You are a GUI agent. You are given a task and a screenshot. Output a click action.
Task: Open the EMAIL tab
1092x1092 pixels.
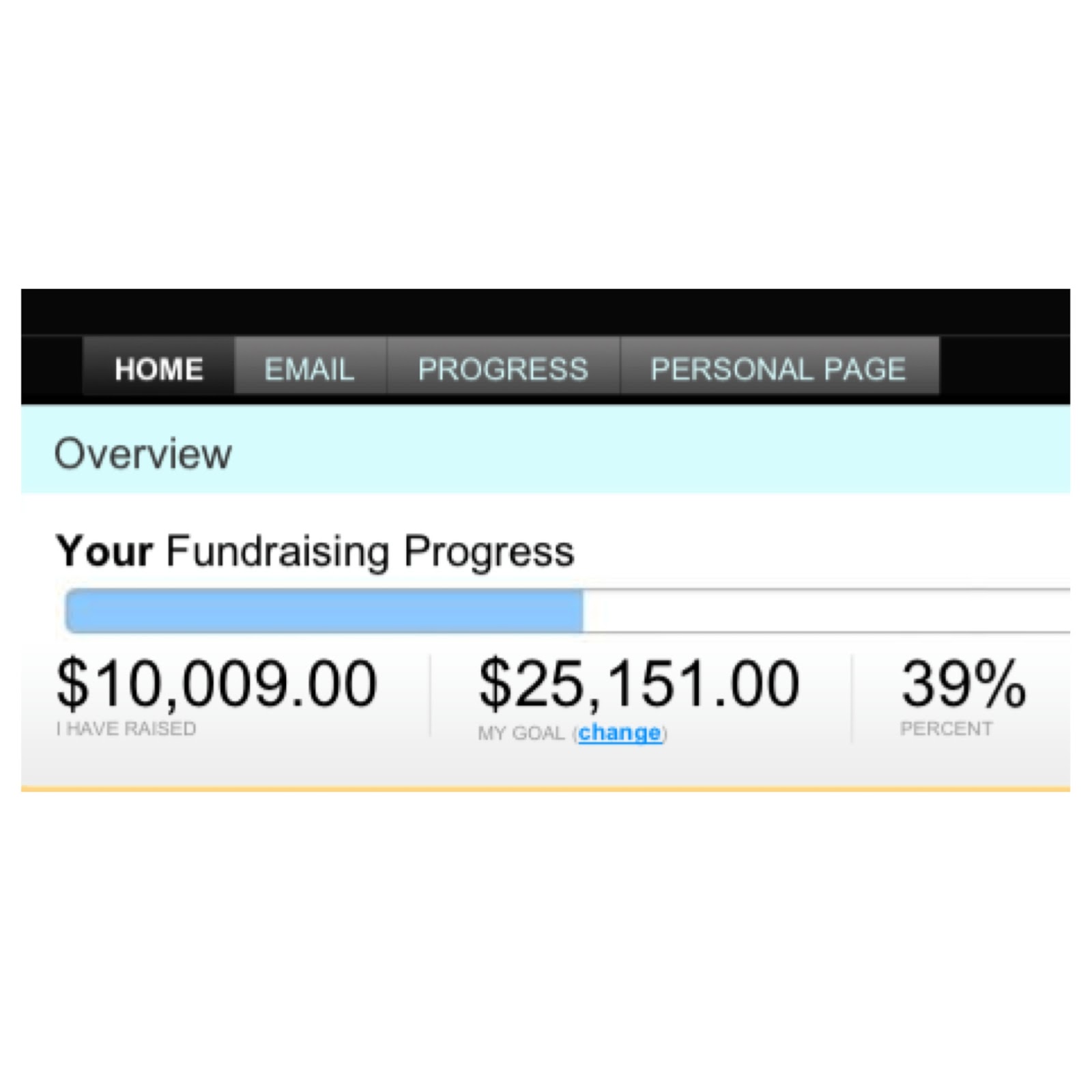[x=309, y=369]
